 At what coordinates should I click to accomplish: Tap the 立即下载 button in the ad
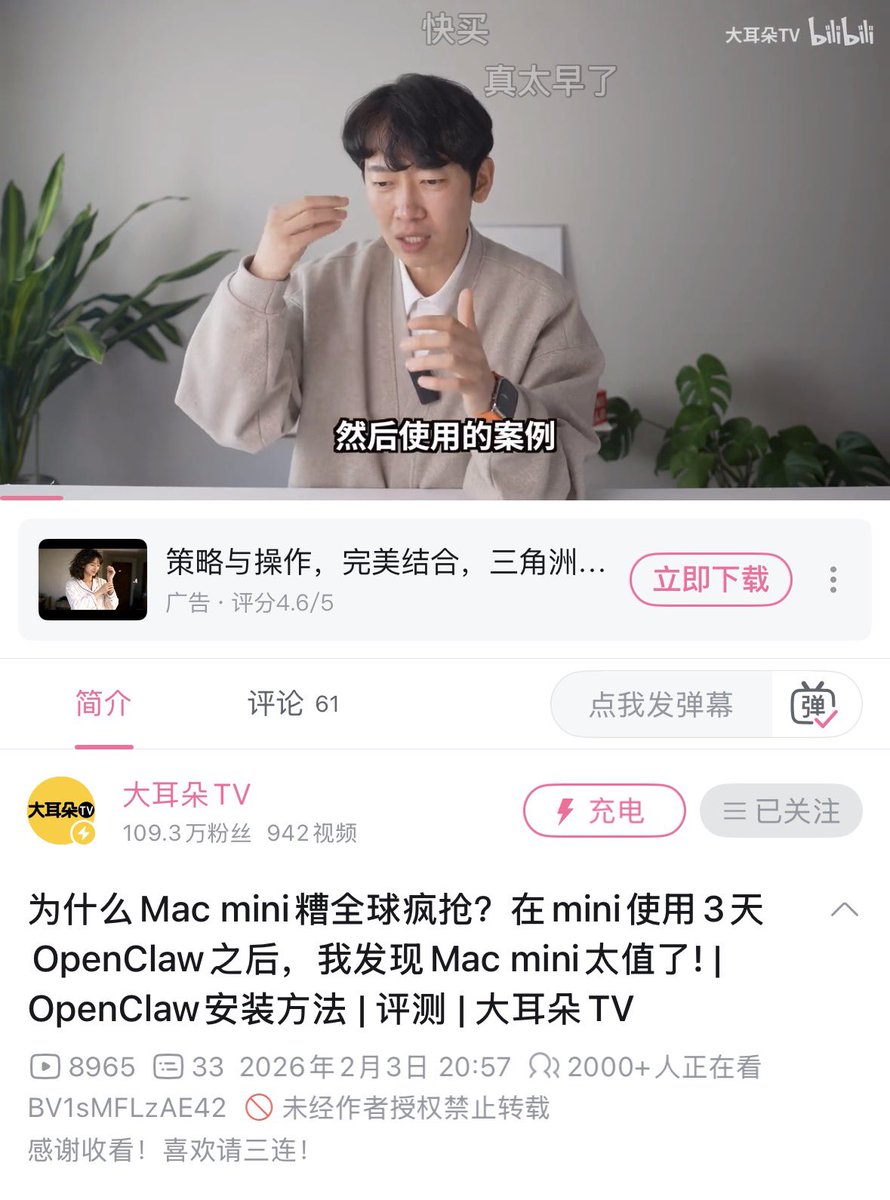(710, 579)
